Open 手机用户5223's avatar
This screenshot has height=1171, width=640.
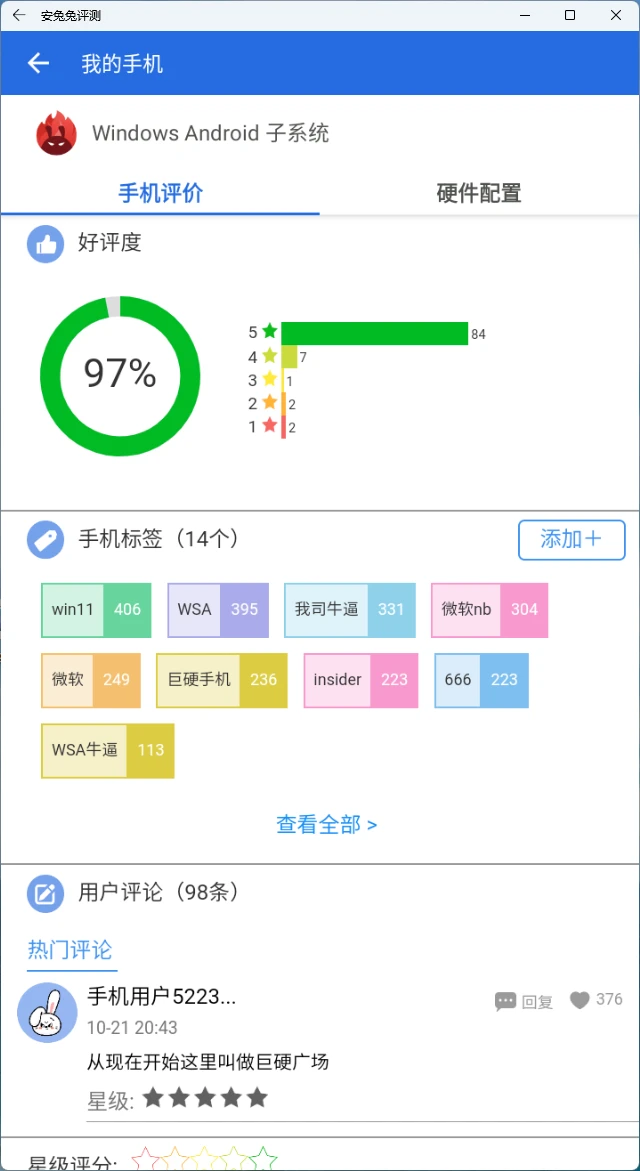47,1012
